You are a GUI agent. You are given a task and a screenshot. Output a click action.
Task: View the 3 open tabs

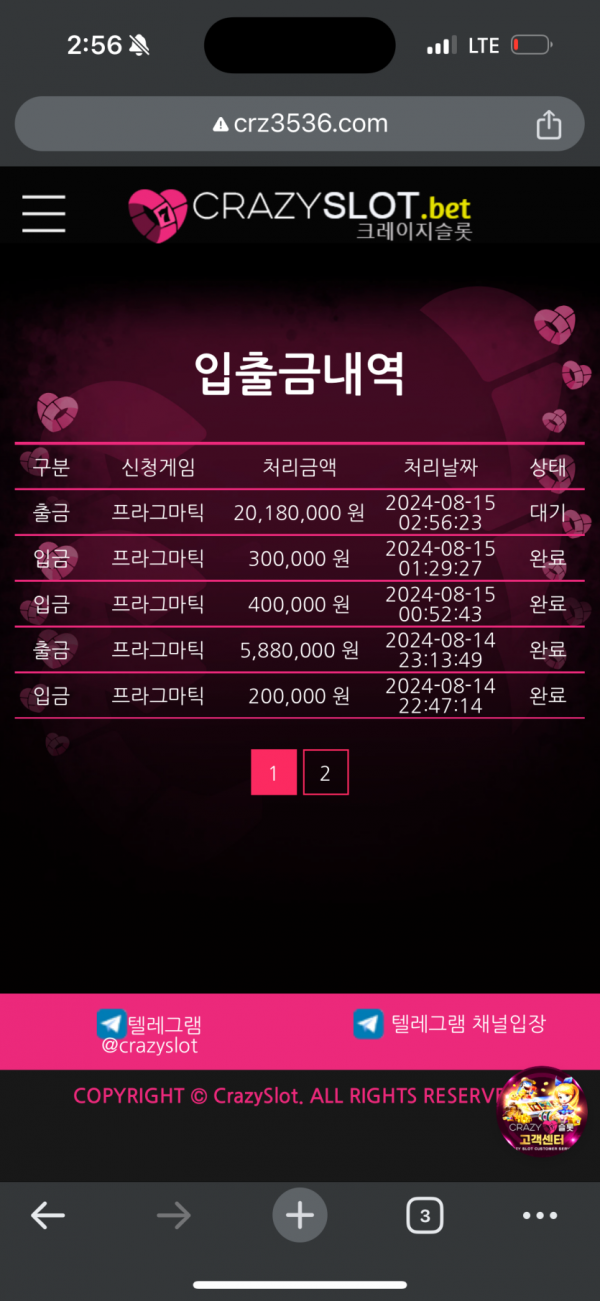[x=425, y=1216]
